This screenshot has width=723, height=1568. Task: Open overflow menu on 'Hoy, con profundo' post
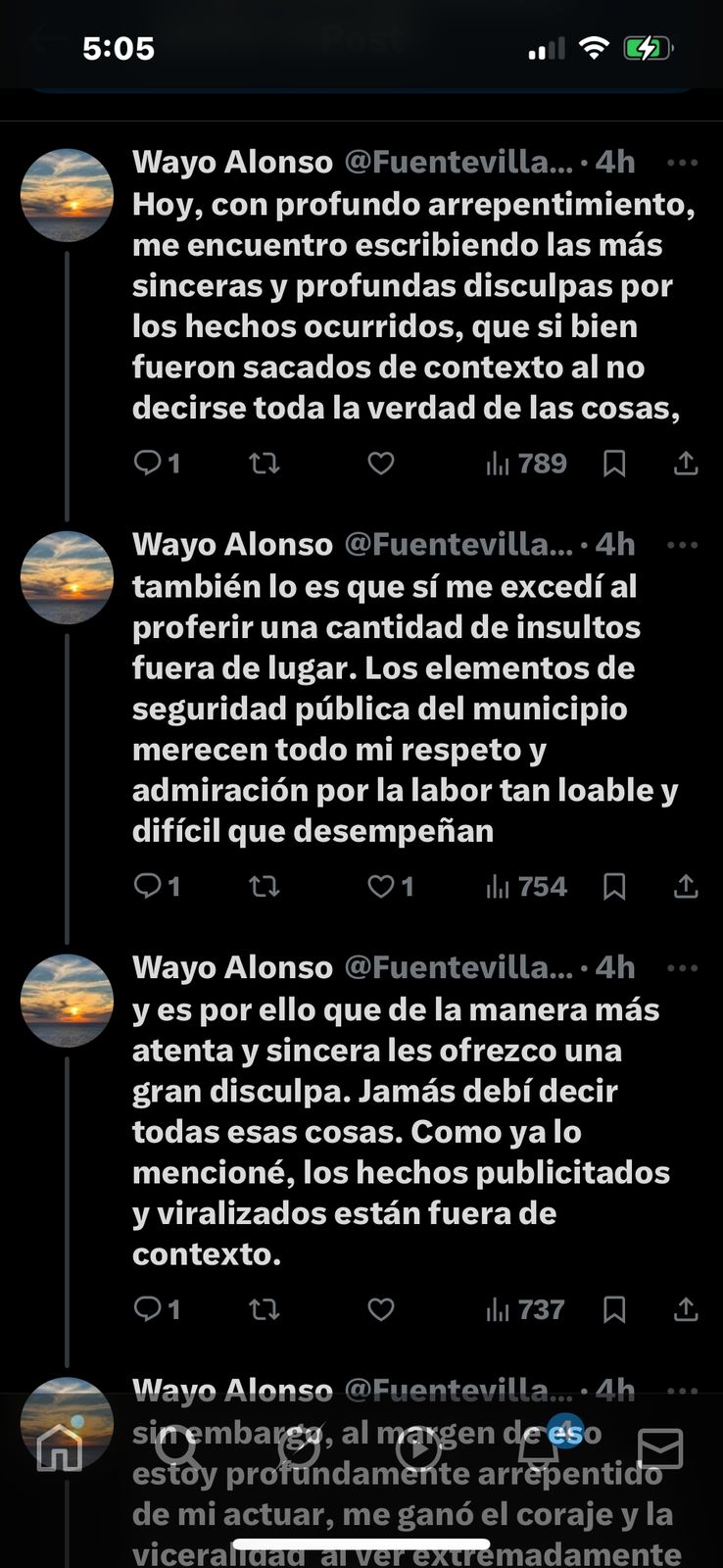(x=682, y=163)
